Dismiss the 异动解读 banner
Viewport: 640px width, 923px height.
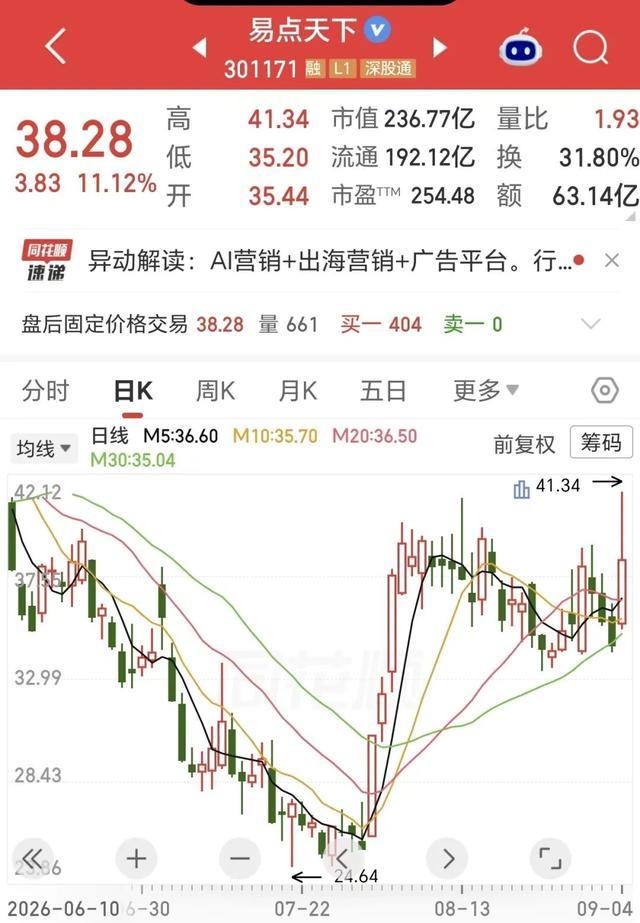(x=612, y=260)
